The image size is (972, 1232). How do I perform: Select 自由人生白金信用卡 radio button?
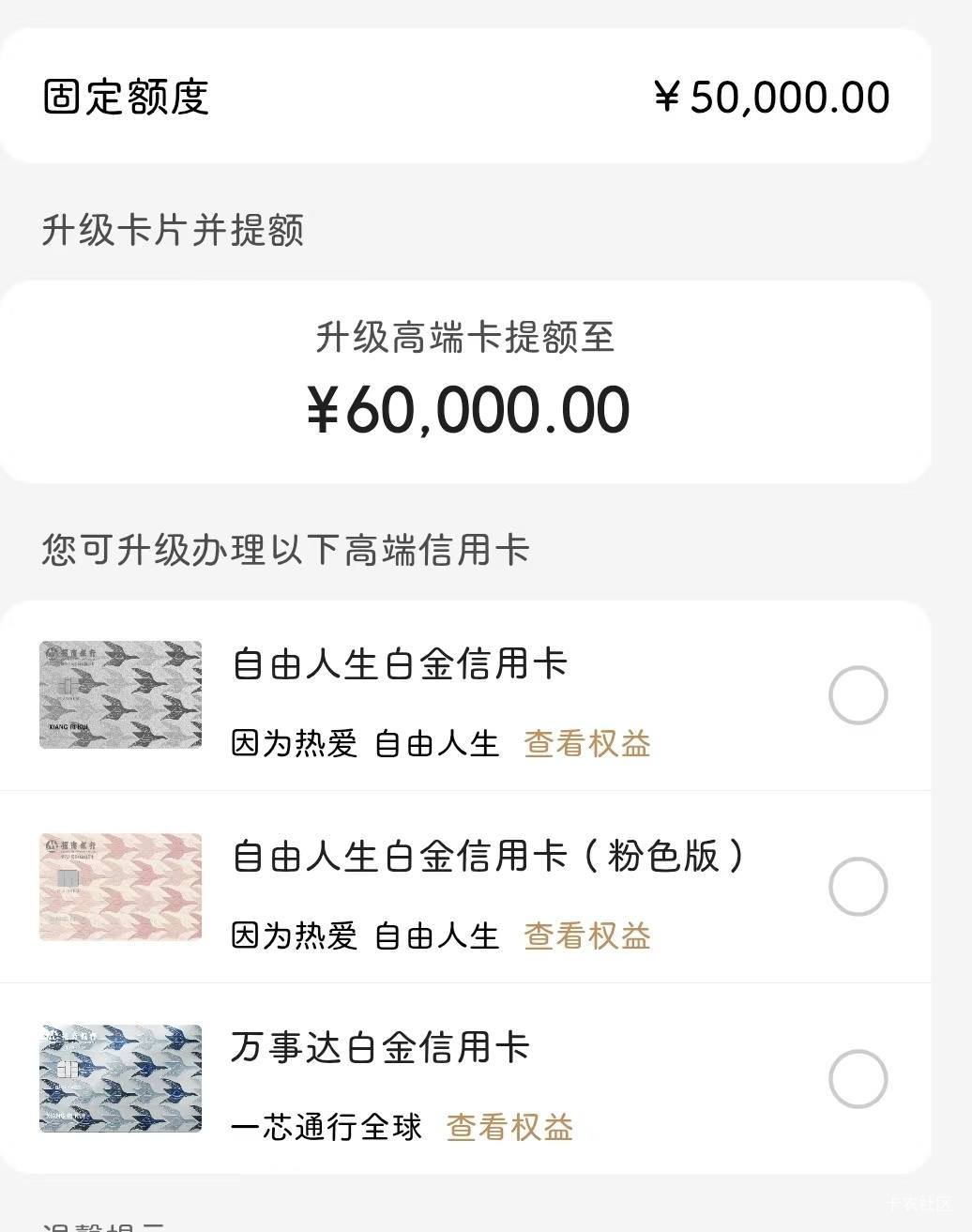pos(858,695)
